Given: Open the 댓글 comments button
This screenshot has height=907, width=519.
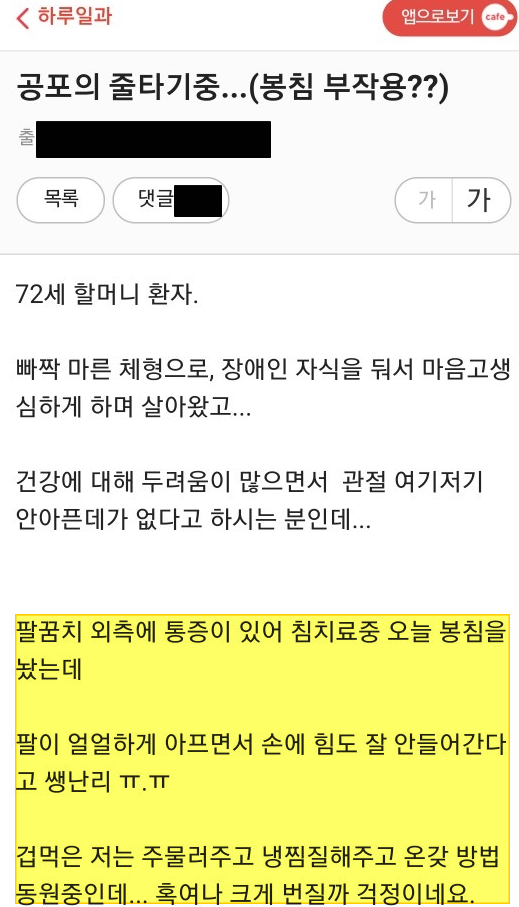Looking at the screenshot, I should [171, 200].
